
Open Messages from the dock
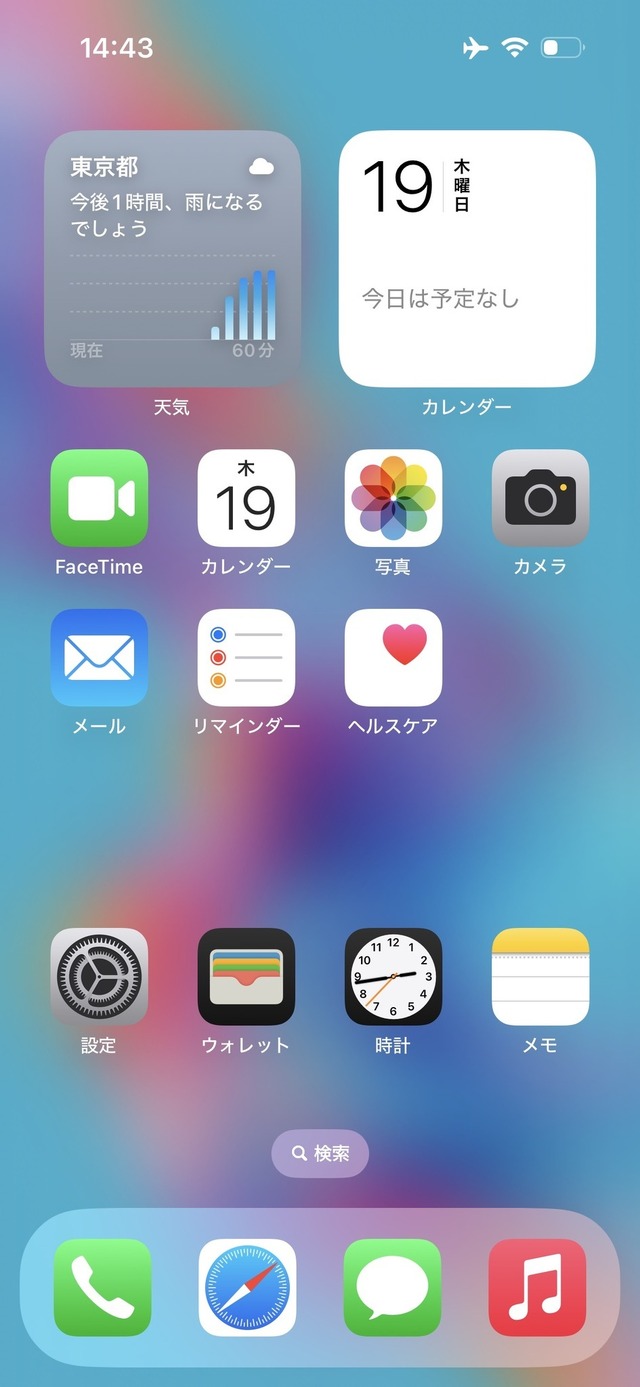coord(392,1287)
